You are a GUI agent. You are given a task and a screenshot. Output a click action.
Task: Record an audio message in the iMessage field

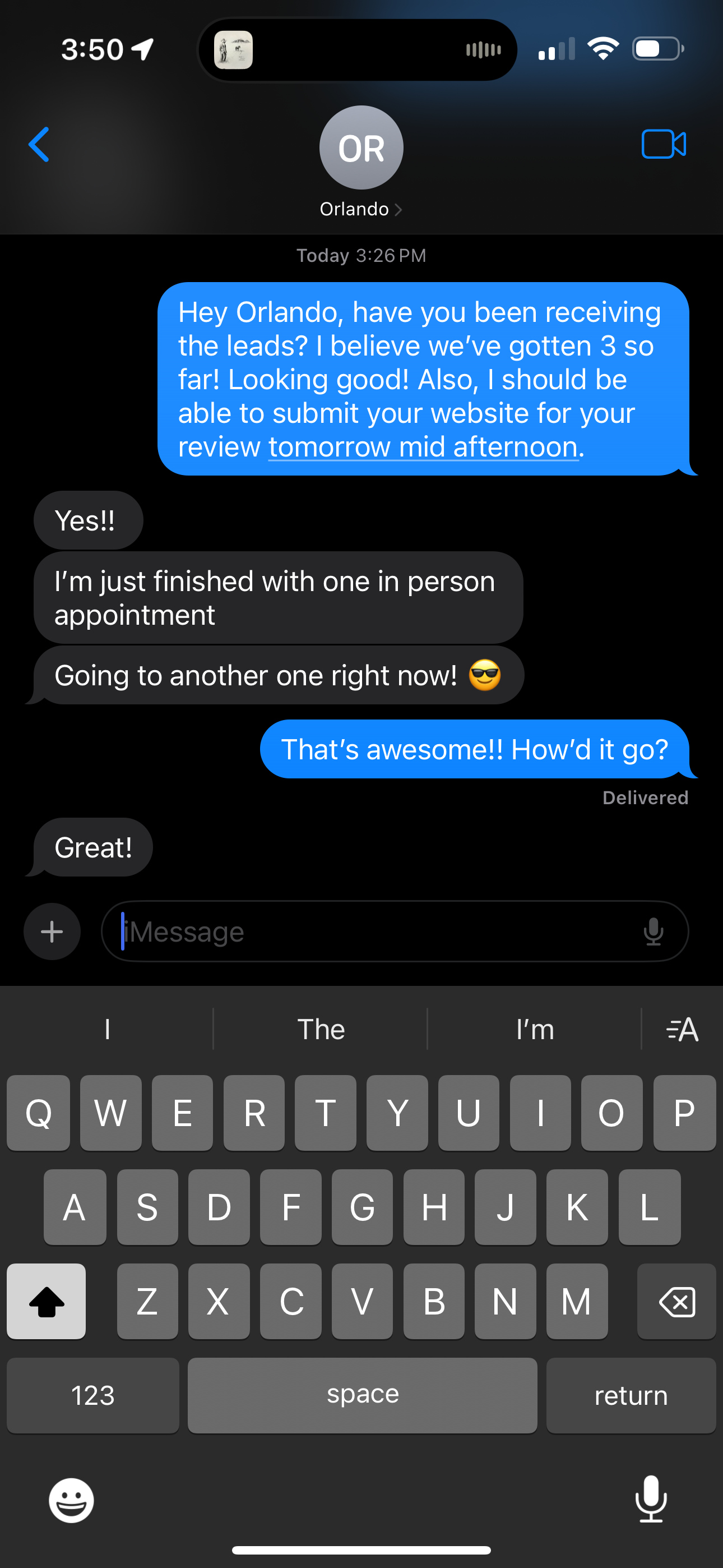(653, 931)
